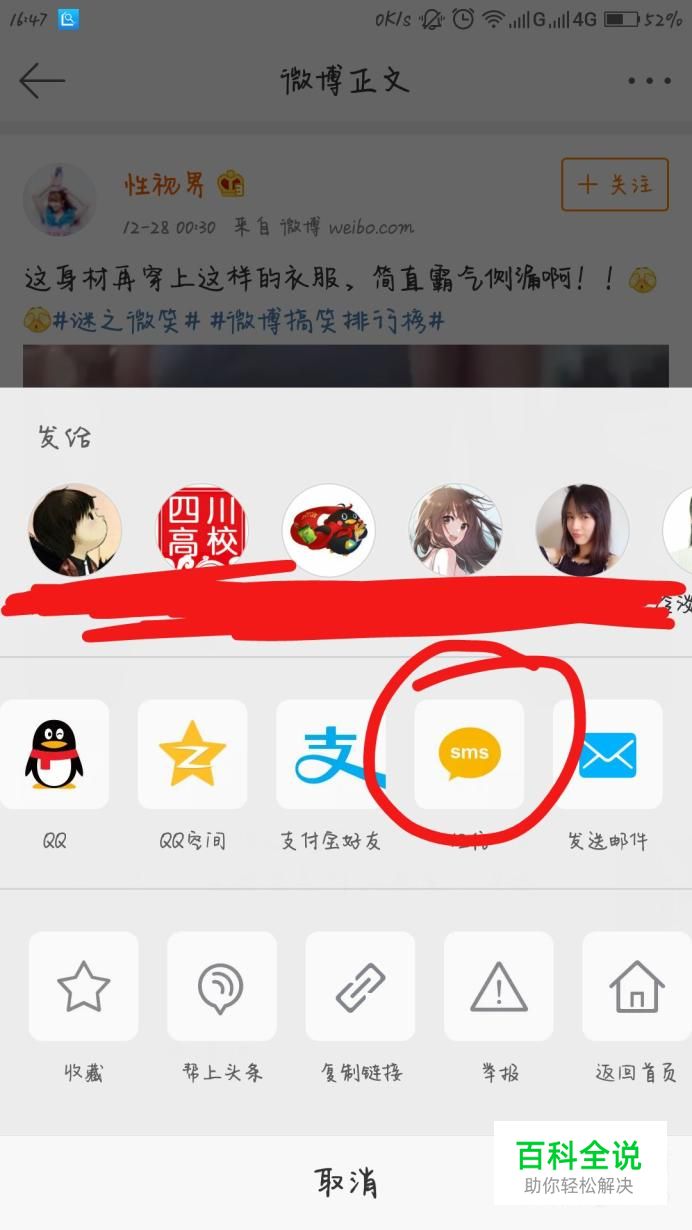Send to the anime girl avatar contact
The width and height of the screenshot is (692, 1230).
click(455, 531)
